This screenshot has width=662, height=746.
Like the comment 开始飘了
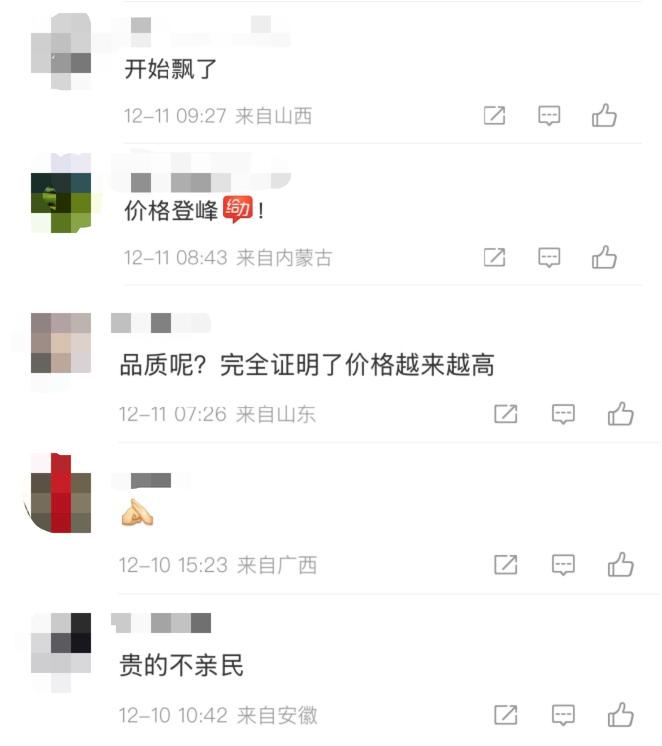pos(604,116)
